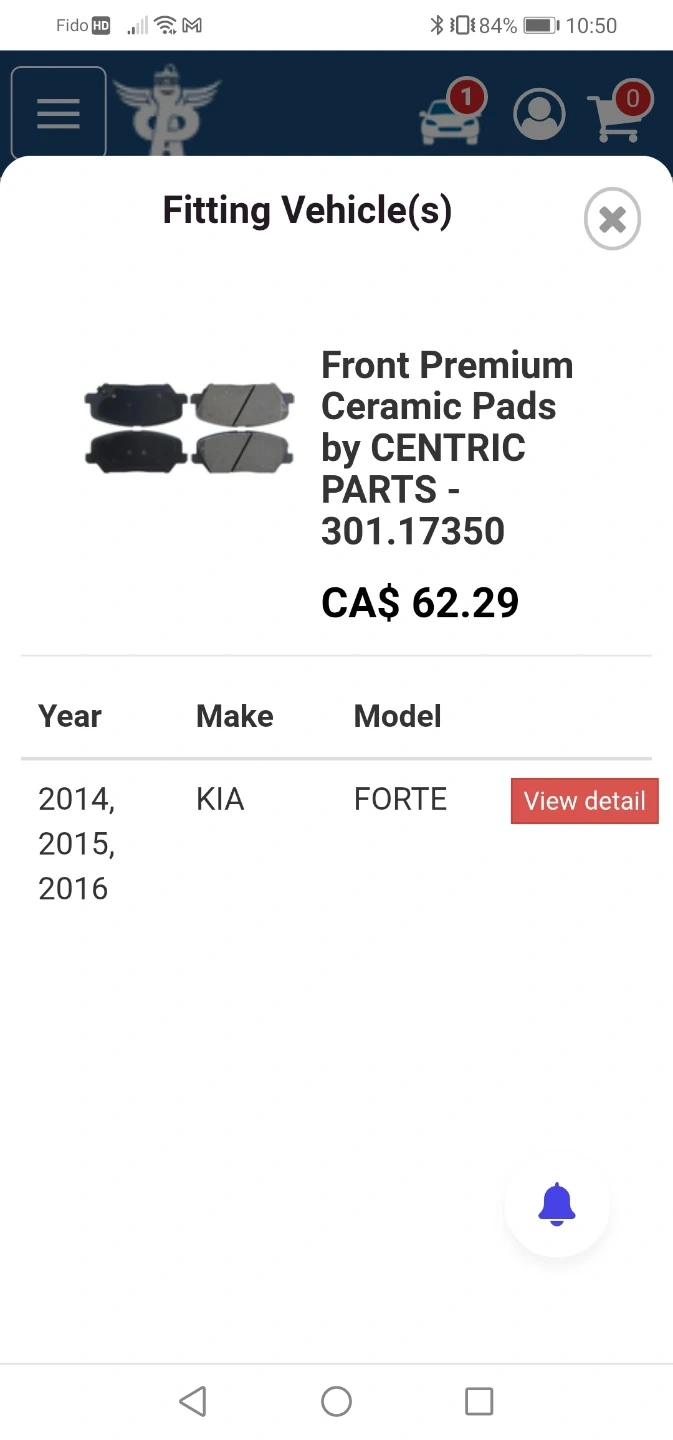Go to the system home screen
673x1440 pixels.
tap(336, 1401)
